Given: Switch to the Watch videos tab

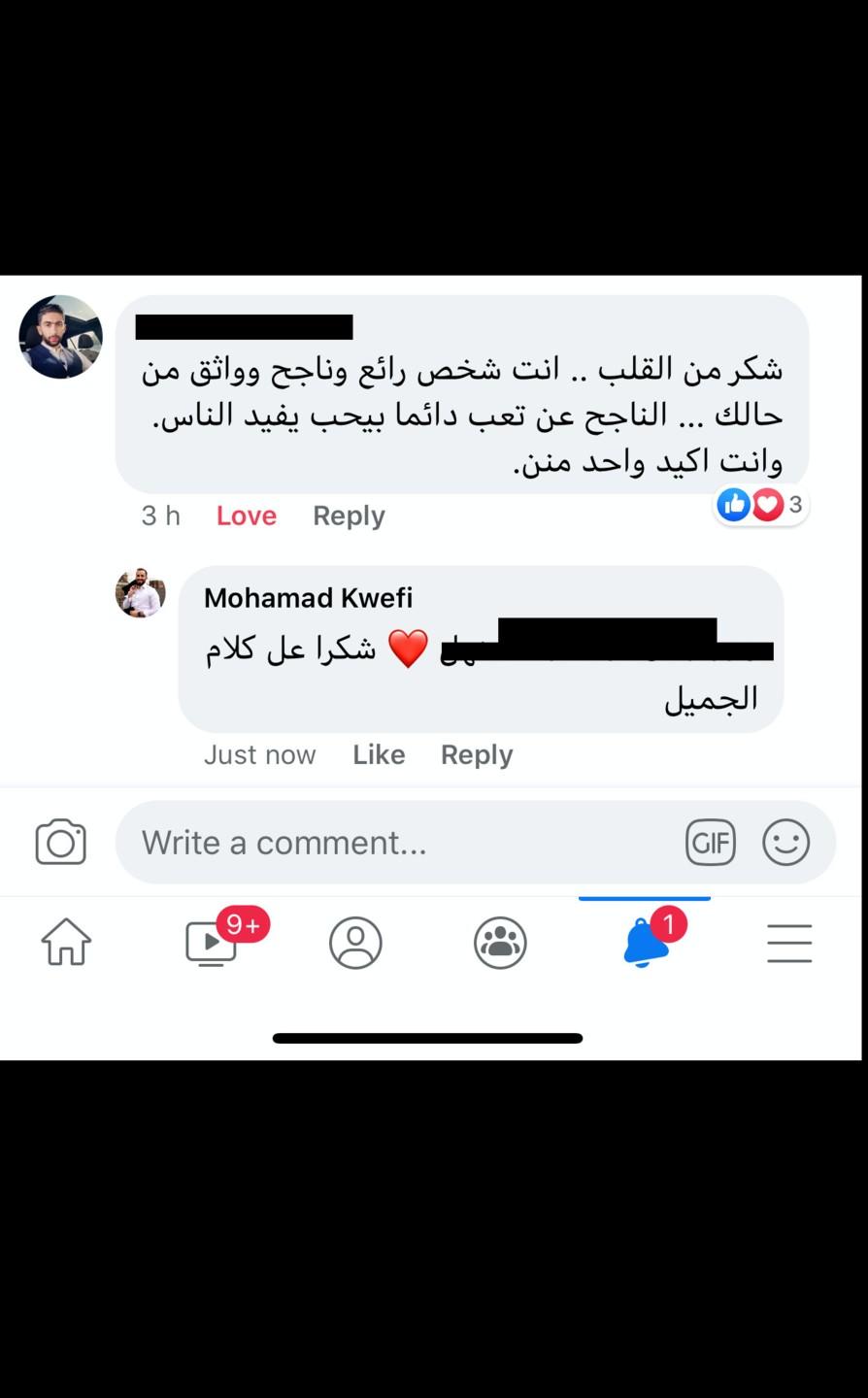Looking at the screenshot, I should click(x=212, y=943).
